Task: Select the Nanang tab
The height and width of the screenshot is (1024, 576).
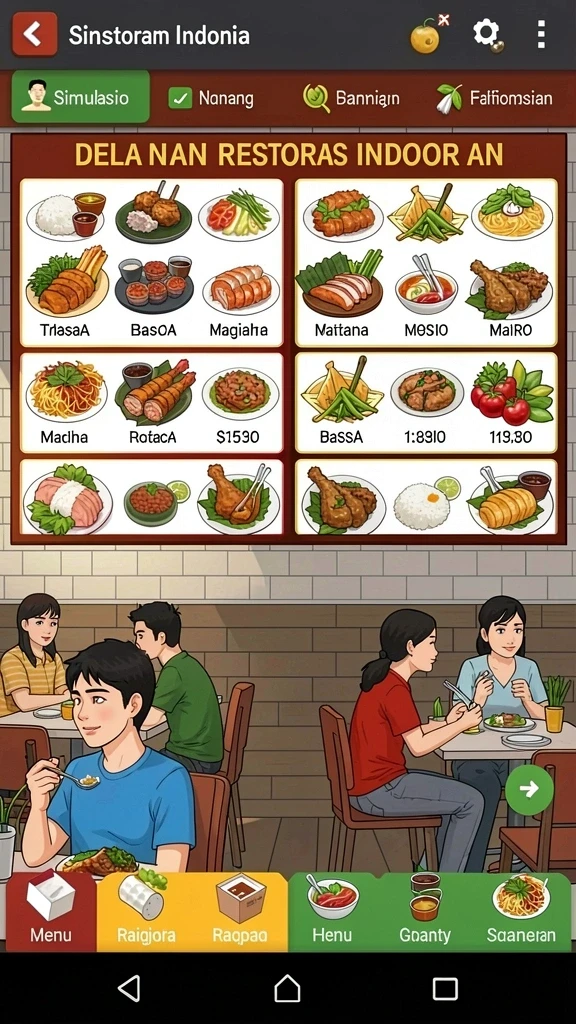Action: click(x=212, y=99)
